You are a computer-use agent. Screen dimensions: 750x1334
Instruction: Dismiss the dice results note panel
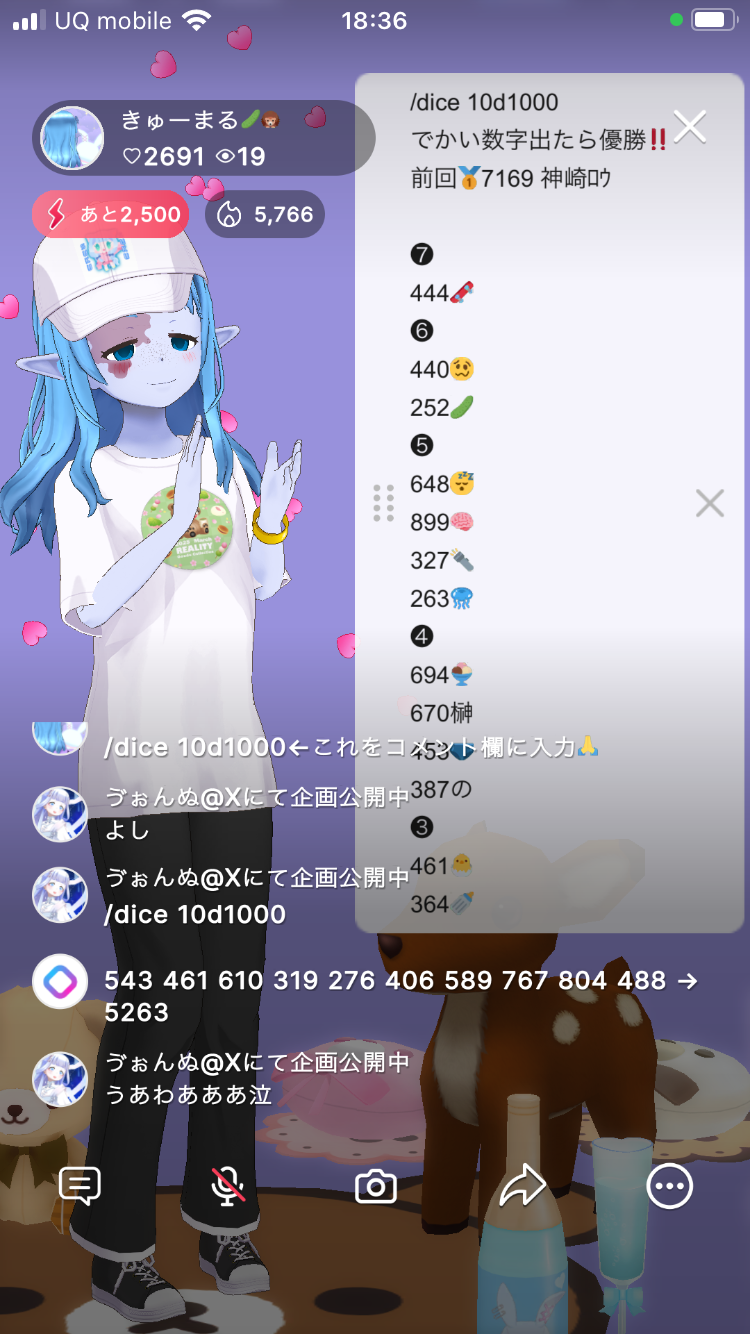tap(709, 503)
